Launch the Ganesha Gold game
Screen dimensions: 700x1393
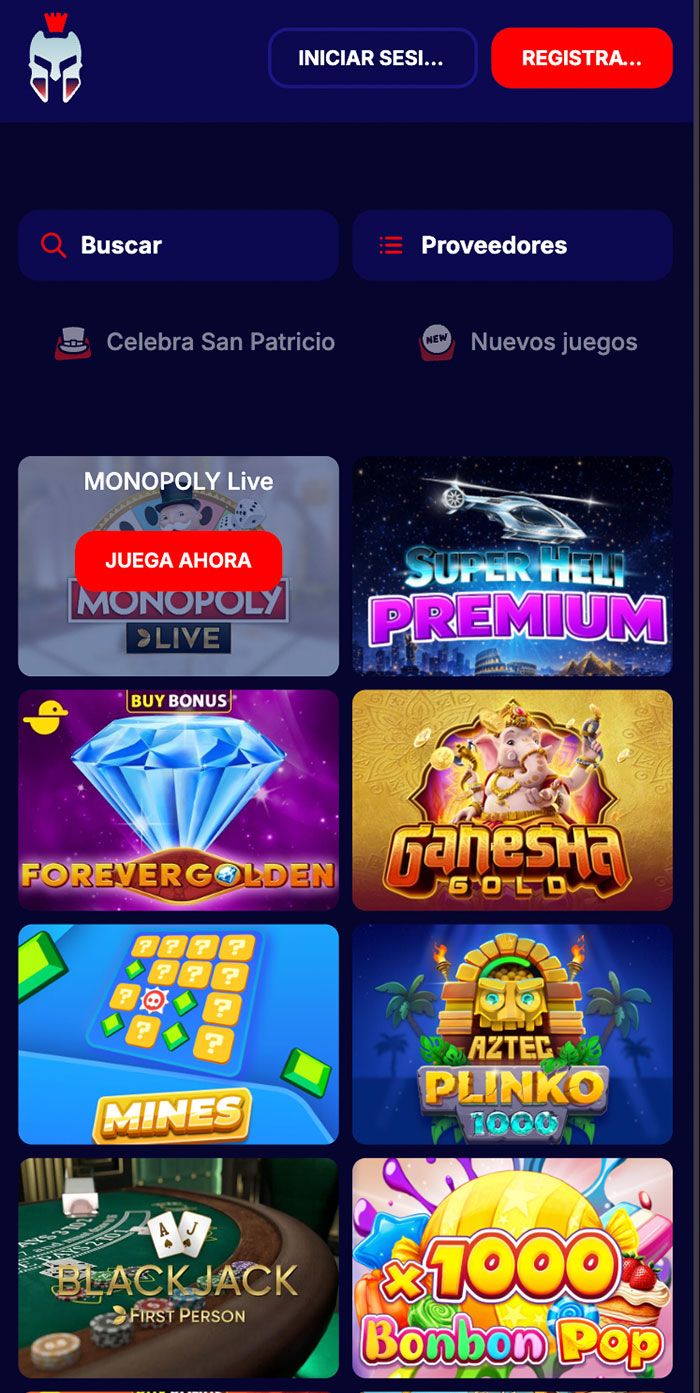pyautogui.click(x=512, y=800)
